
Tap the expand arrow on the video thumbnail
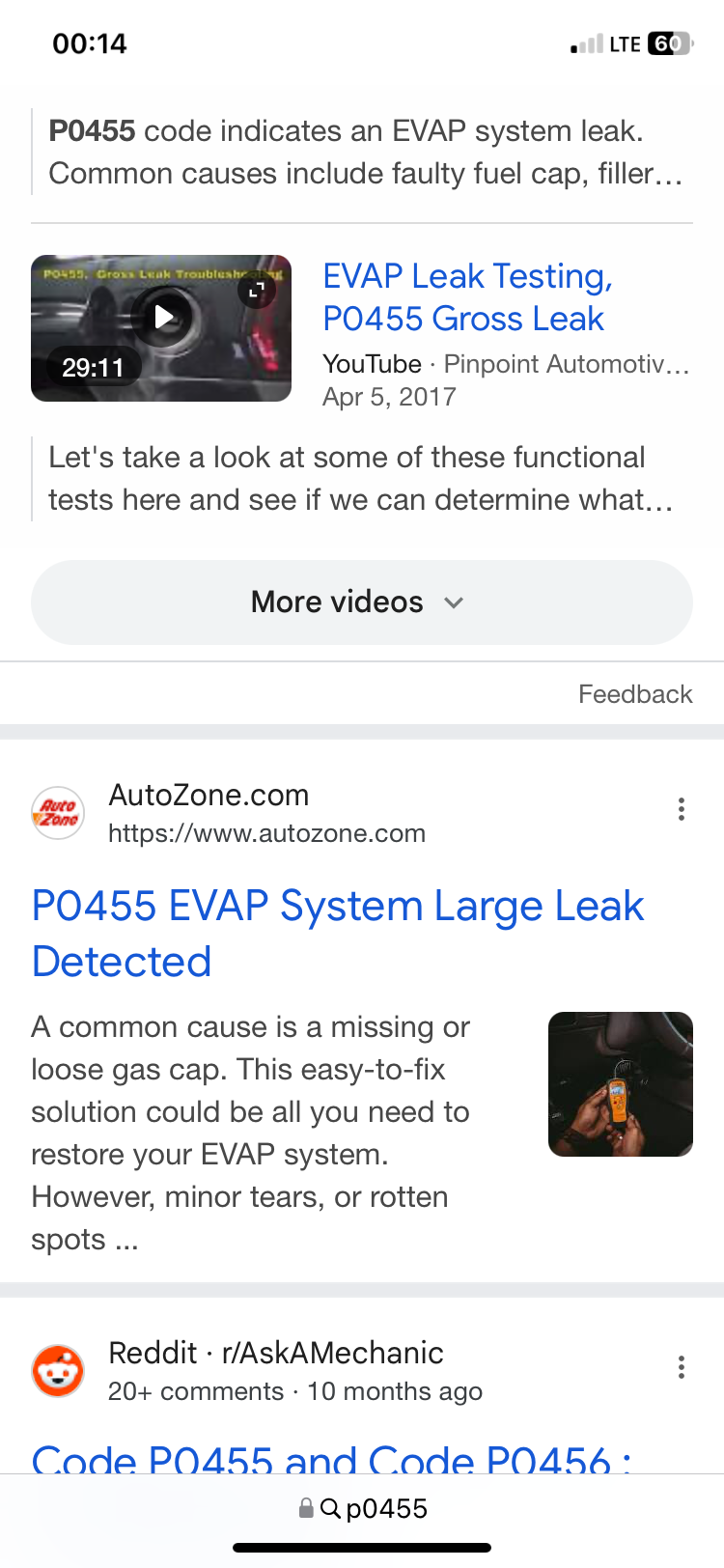point(255,290)
